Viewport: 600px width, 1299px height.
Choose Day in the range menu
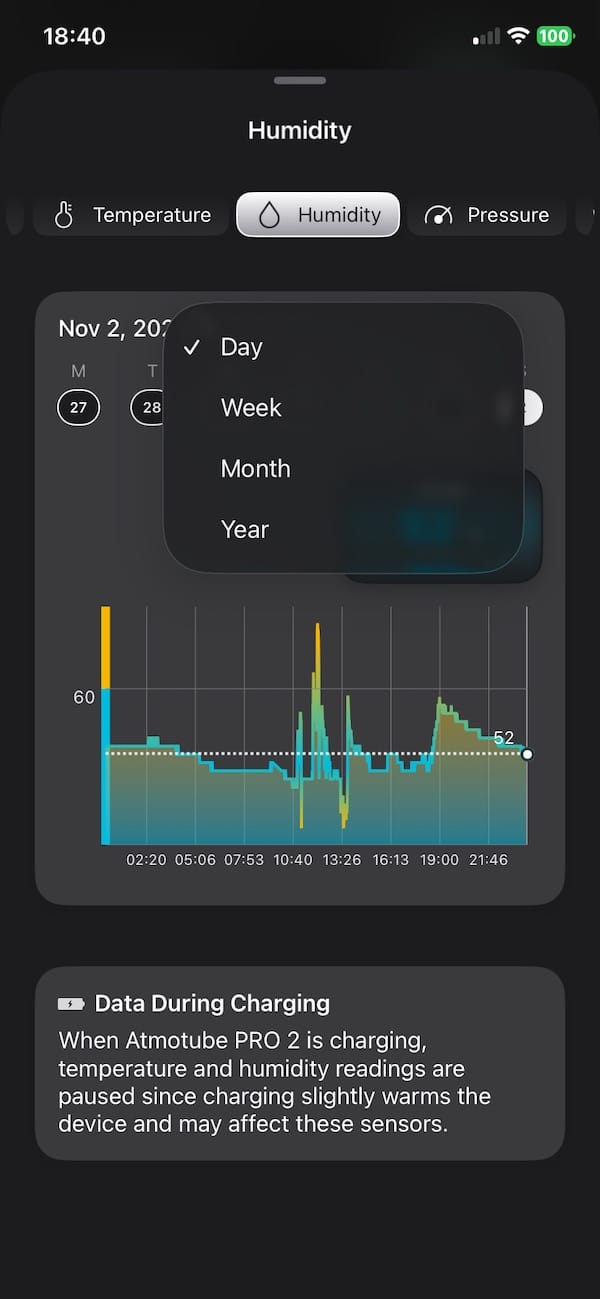tap(241, 347)
